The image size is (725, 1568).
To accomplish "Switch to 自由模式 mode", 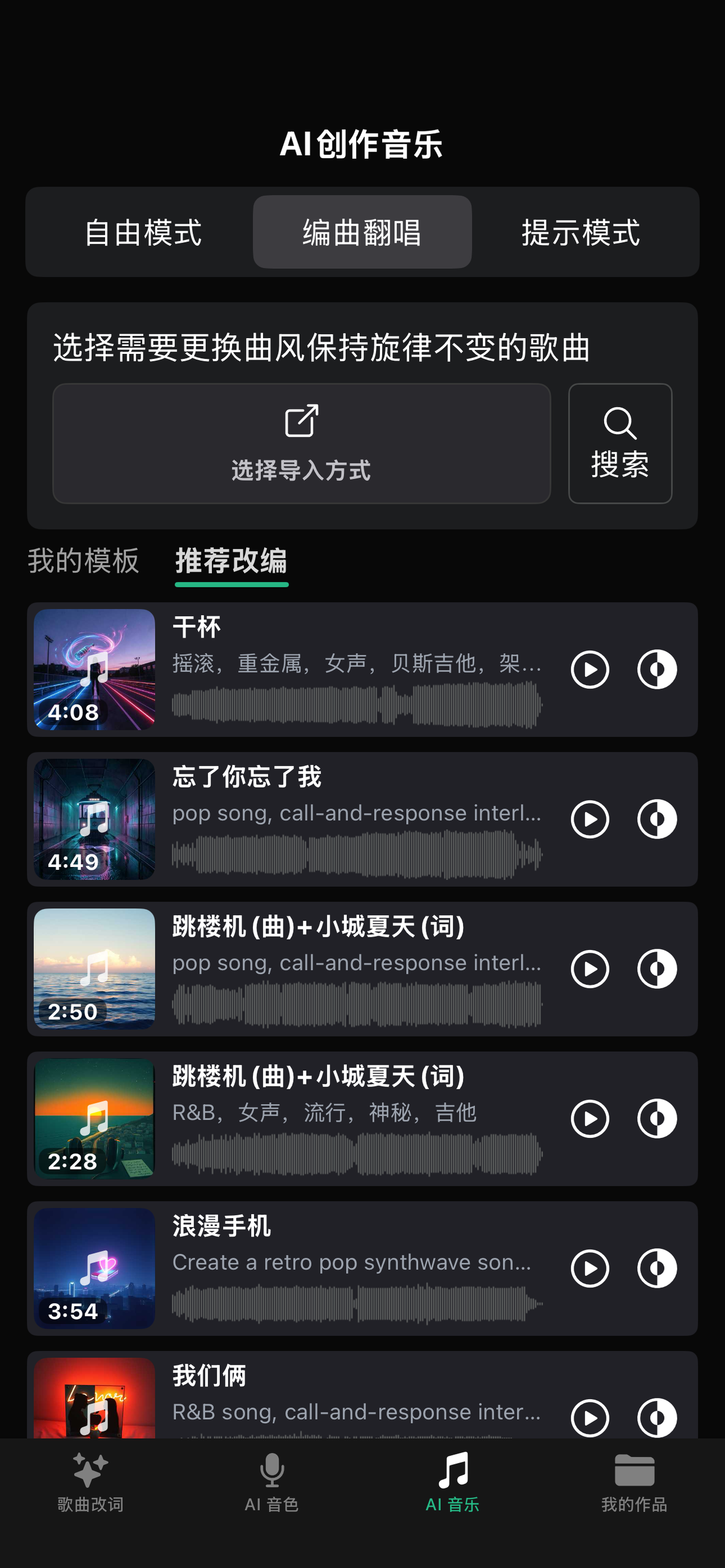I will [143, 232].
